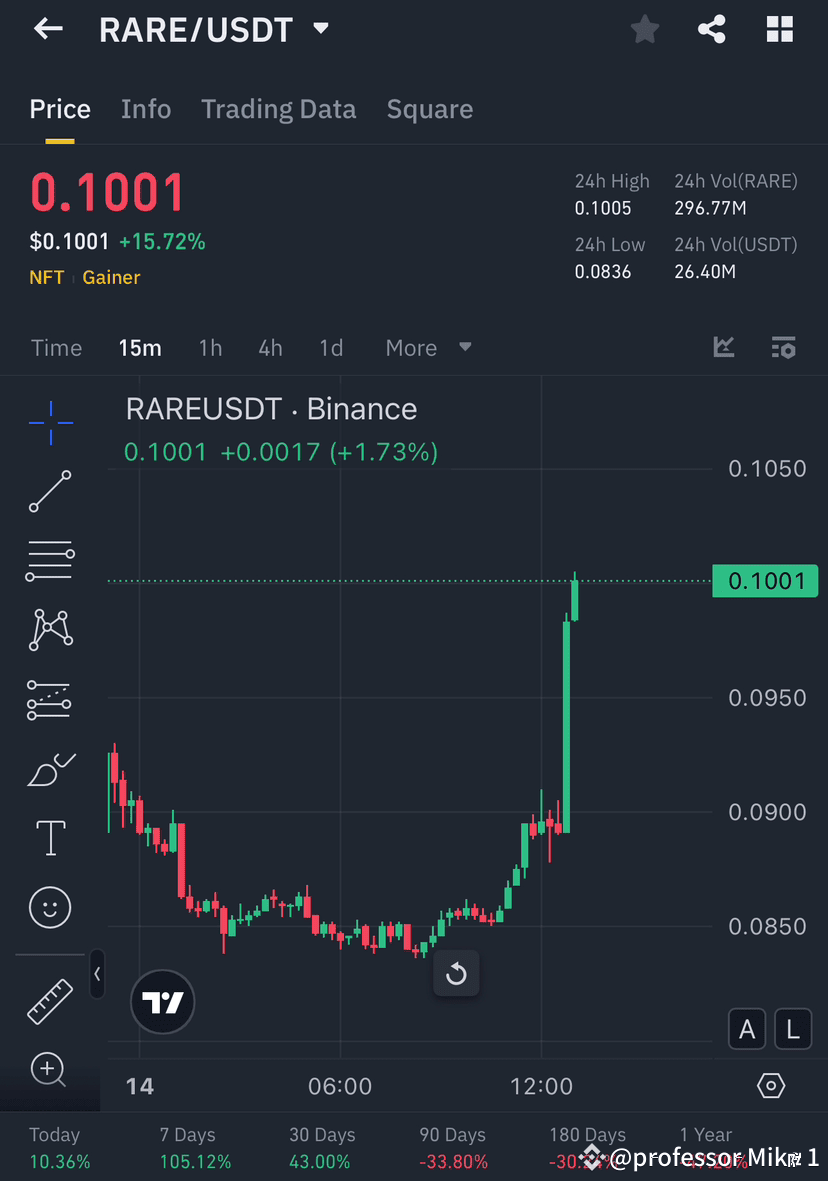Enable log scale with the L button
Image resolution: width=828 pixels, height=1181 pixels.
point(792,1029)
